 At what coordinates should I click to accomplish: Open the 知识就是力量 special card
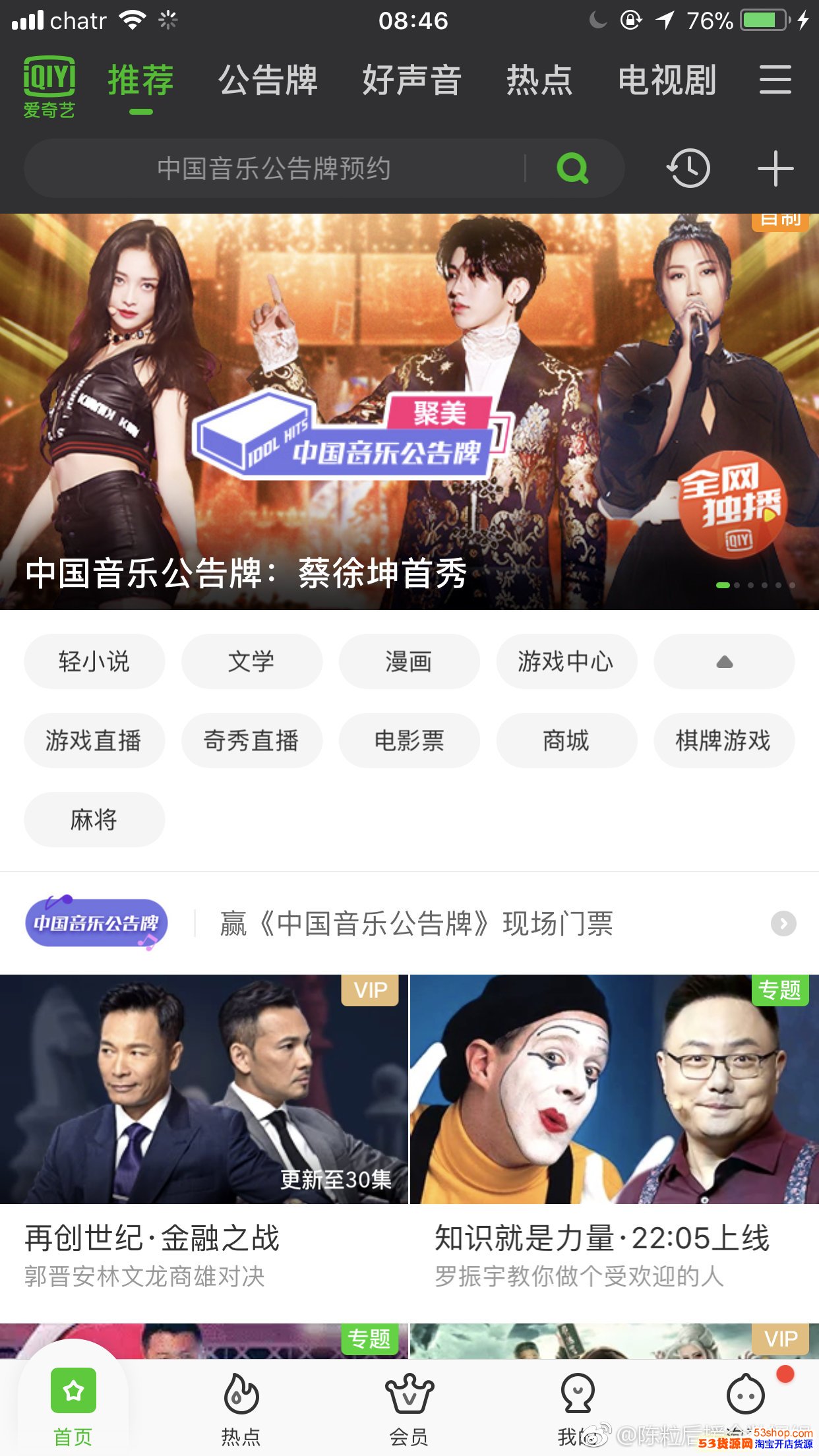click(614, 1121)
